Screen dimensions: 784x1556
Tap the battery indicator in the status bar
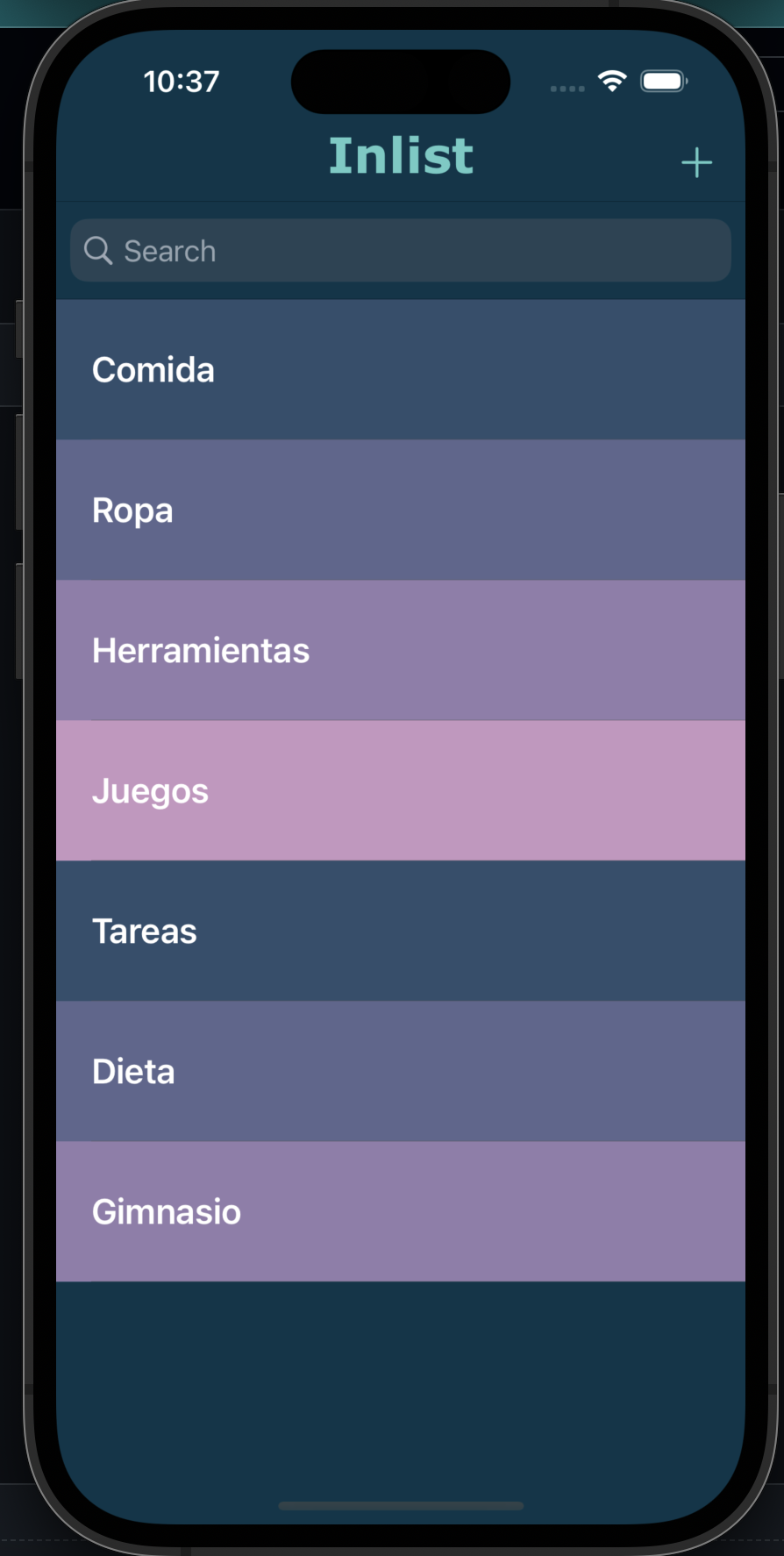(664, 81)
